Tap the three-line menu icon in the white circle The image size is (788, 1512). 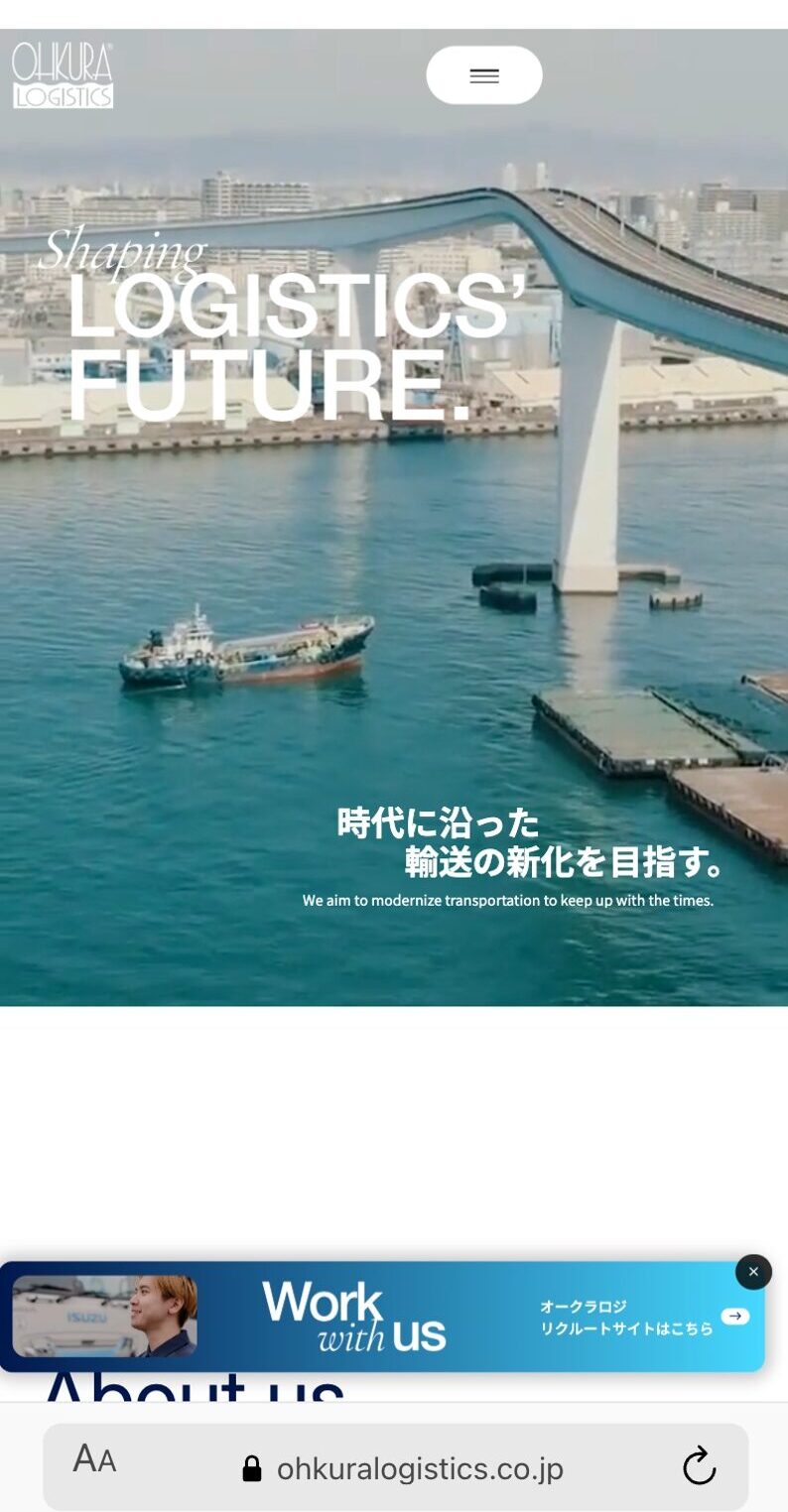484,74
